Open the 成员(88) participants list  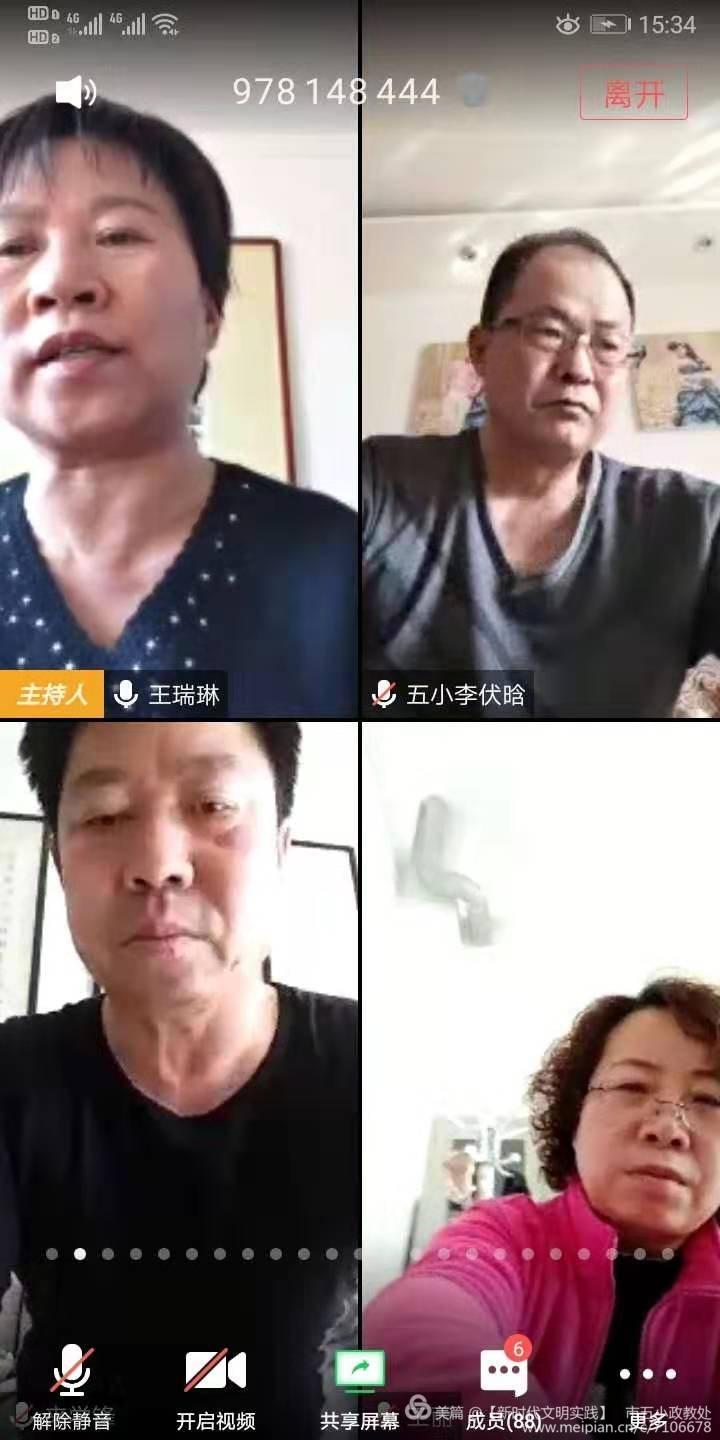[x=504, y=1385]
